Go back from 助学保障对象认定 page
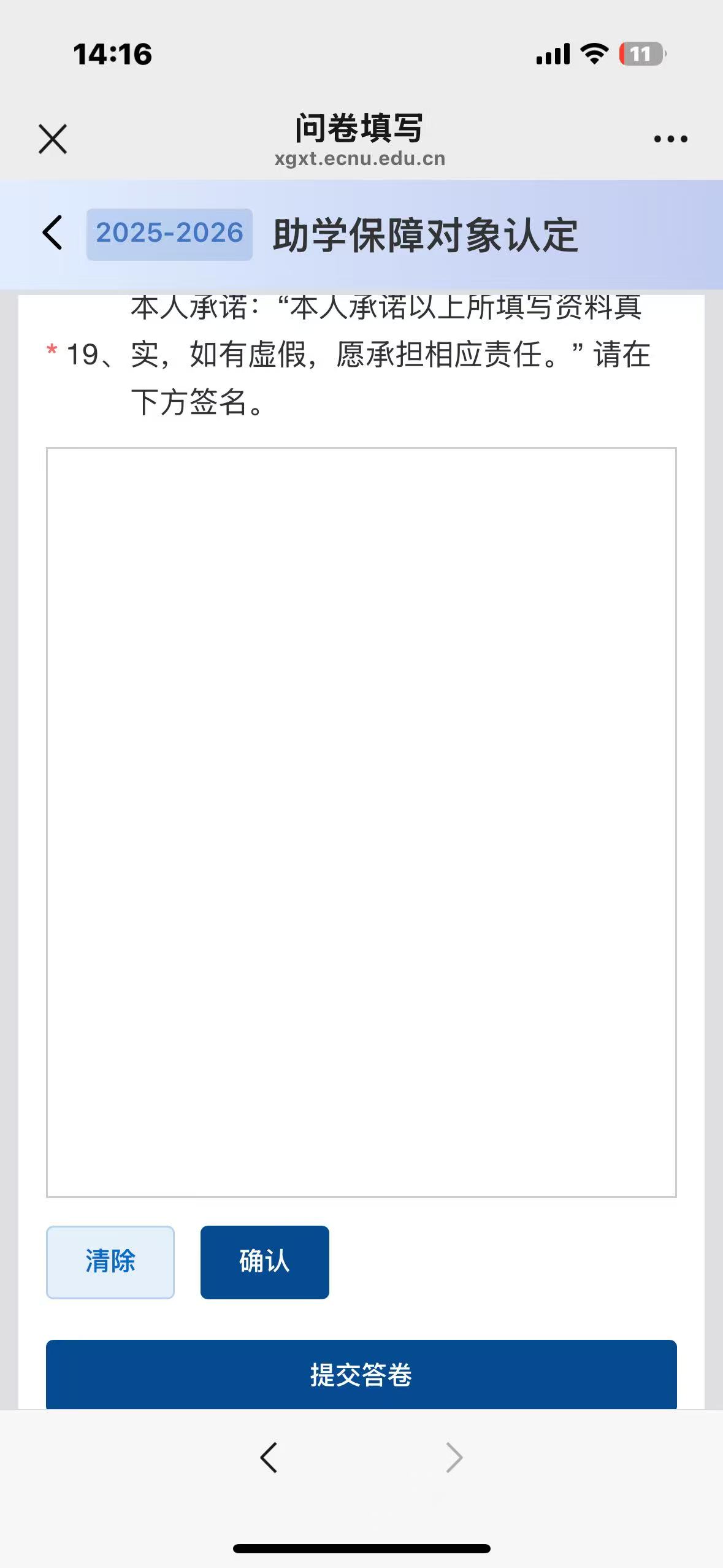Viewport: 723px width, 1568px height. pyautogui.click(x=53, y=233)
